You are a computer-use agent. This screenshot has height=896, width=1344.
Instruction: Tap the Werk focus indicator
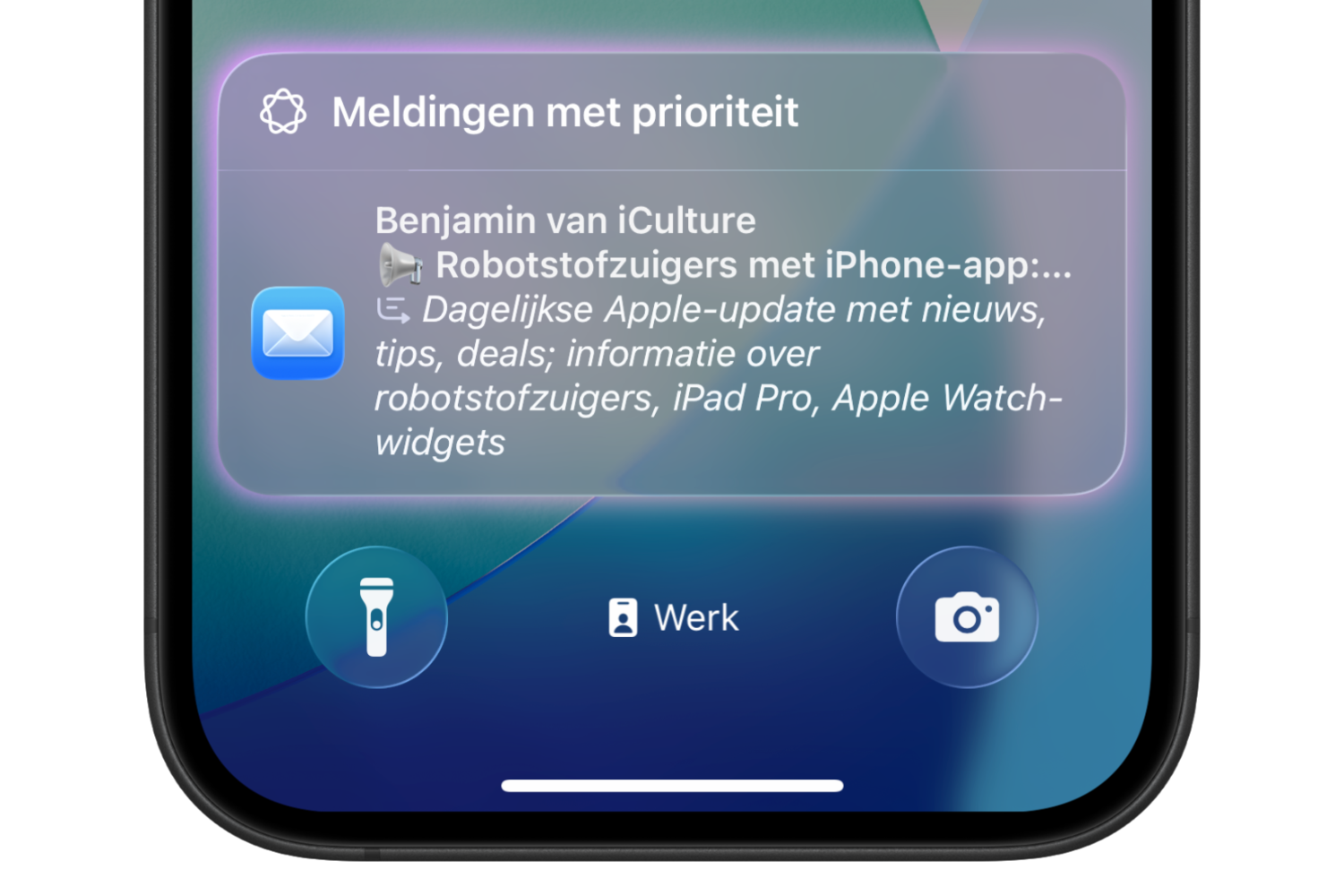(x=674, y=618)
